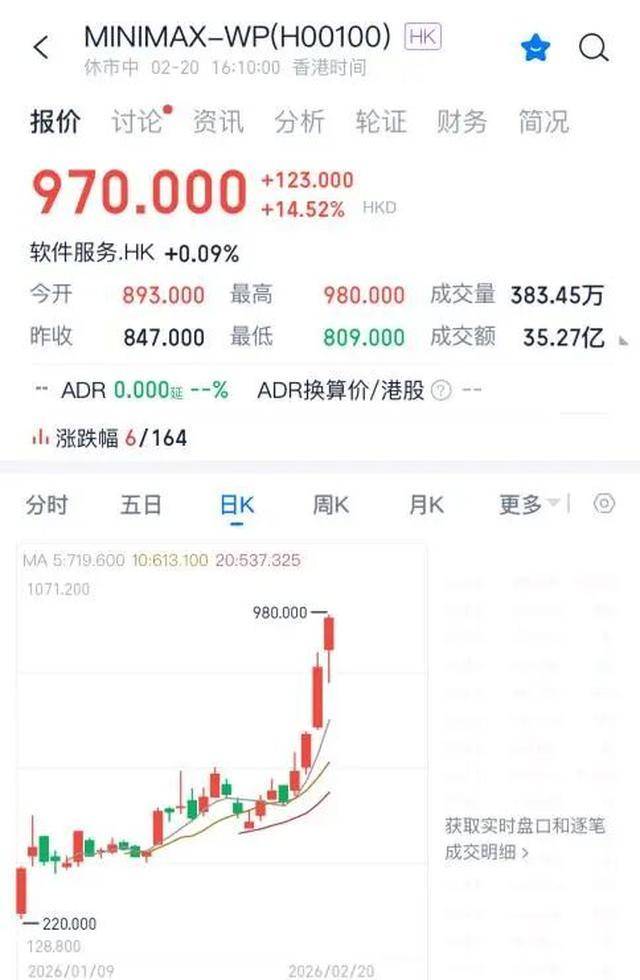Select the 周K weekly chart

pos(331,505)
